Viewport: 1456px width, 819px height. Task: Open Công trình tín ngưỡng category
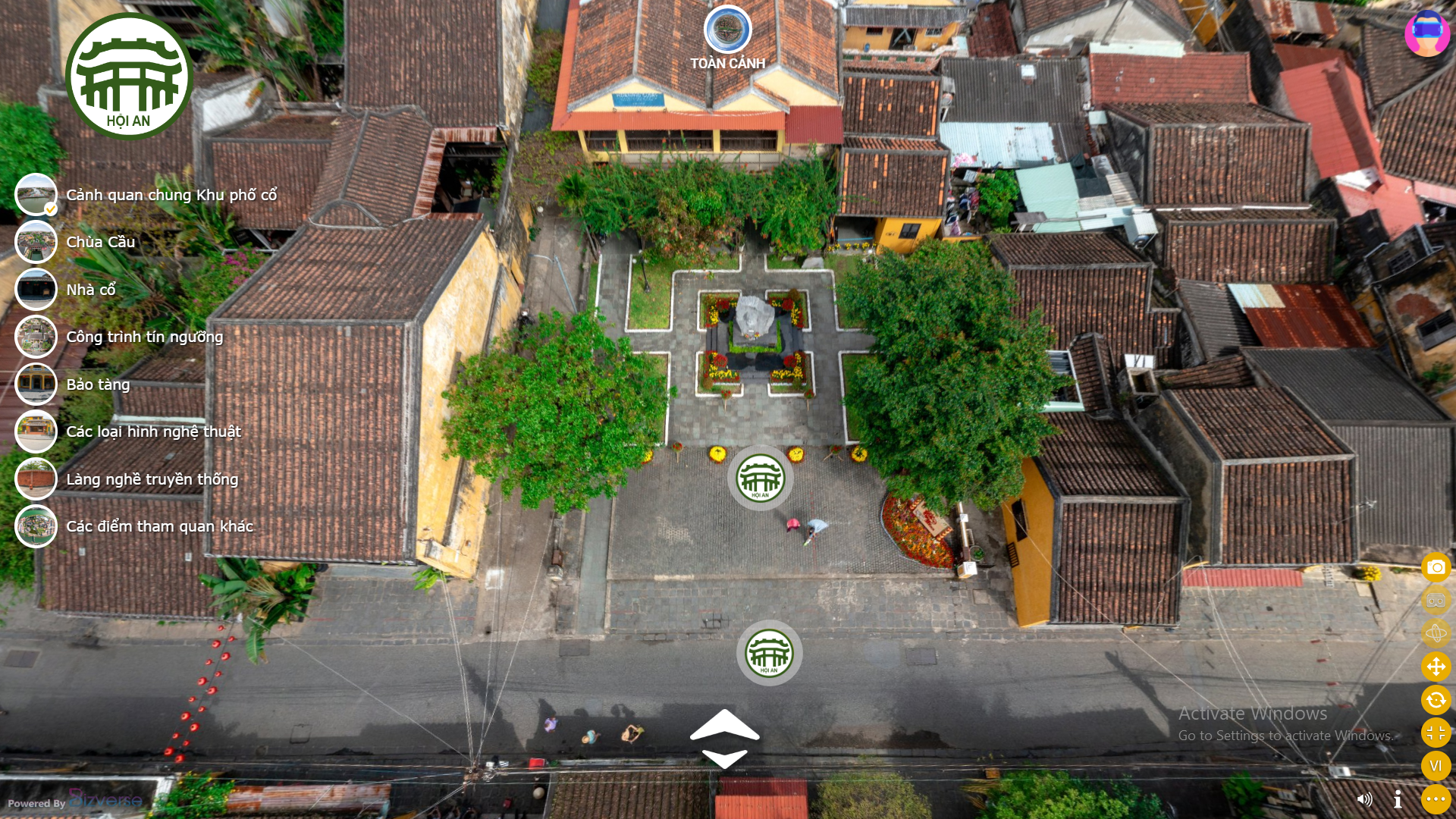144,337
